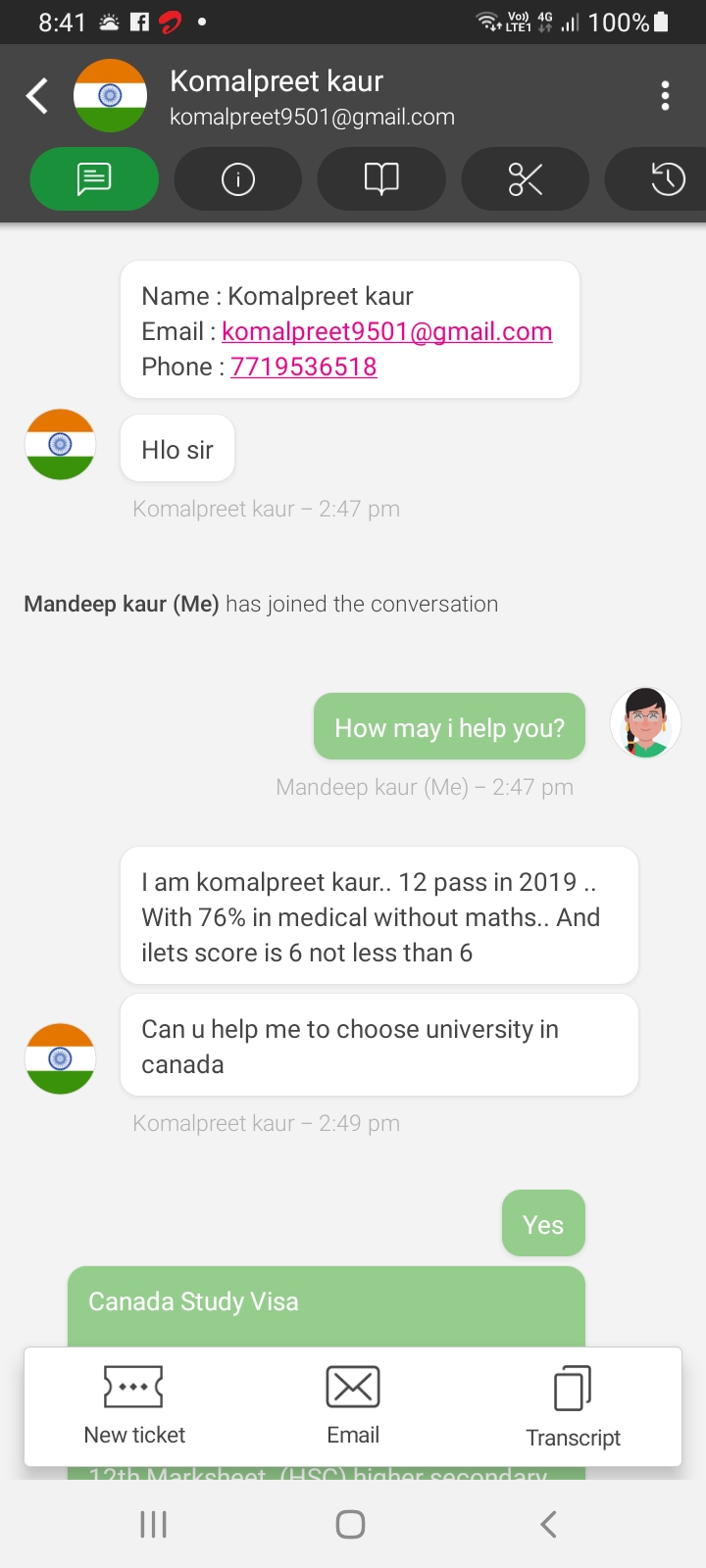Tap the system home button
This screenshot has height=1568, width=706.
(x=350, y=1524)
